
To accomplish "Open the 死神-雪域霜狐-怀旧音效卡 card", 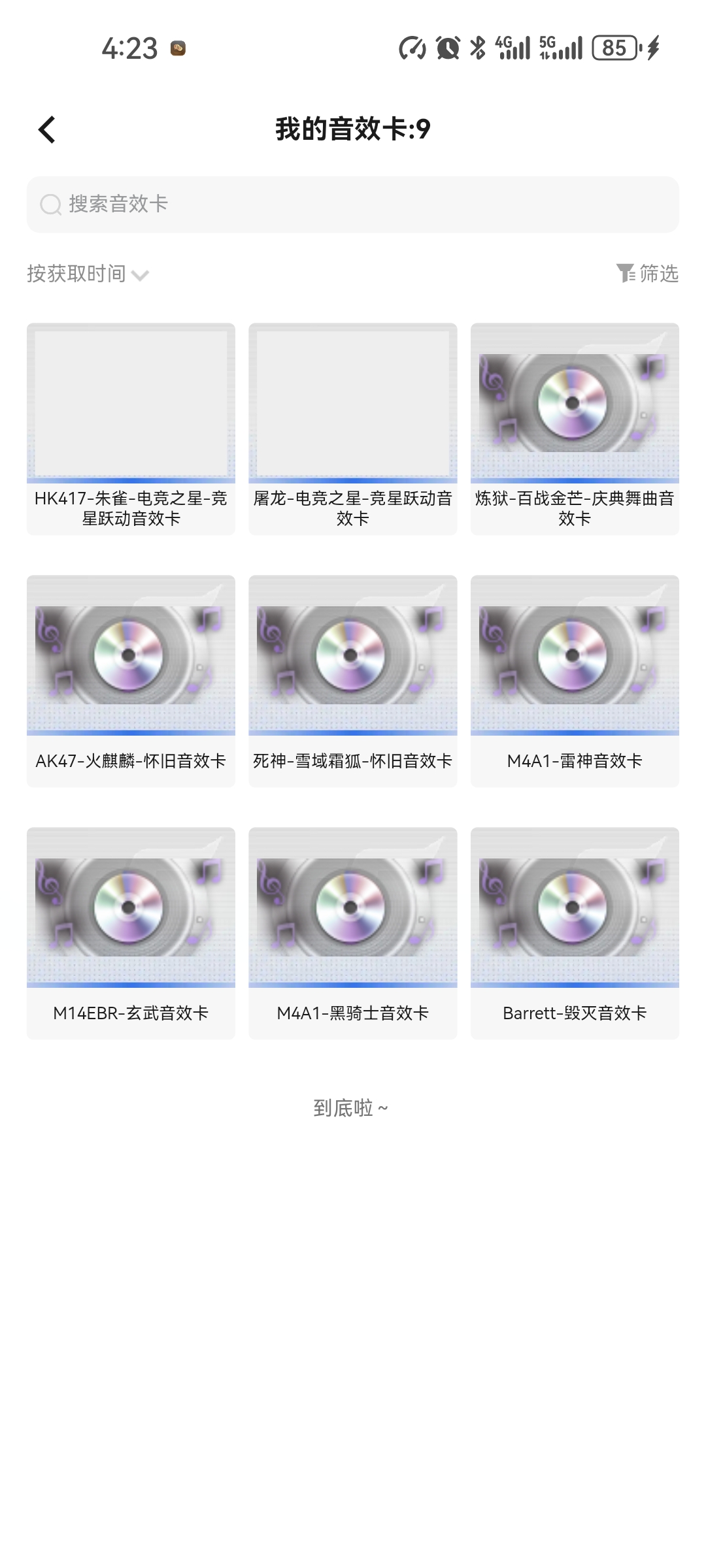I will 353,681.
